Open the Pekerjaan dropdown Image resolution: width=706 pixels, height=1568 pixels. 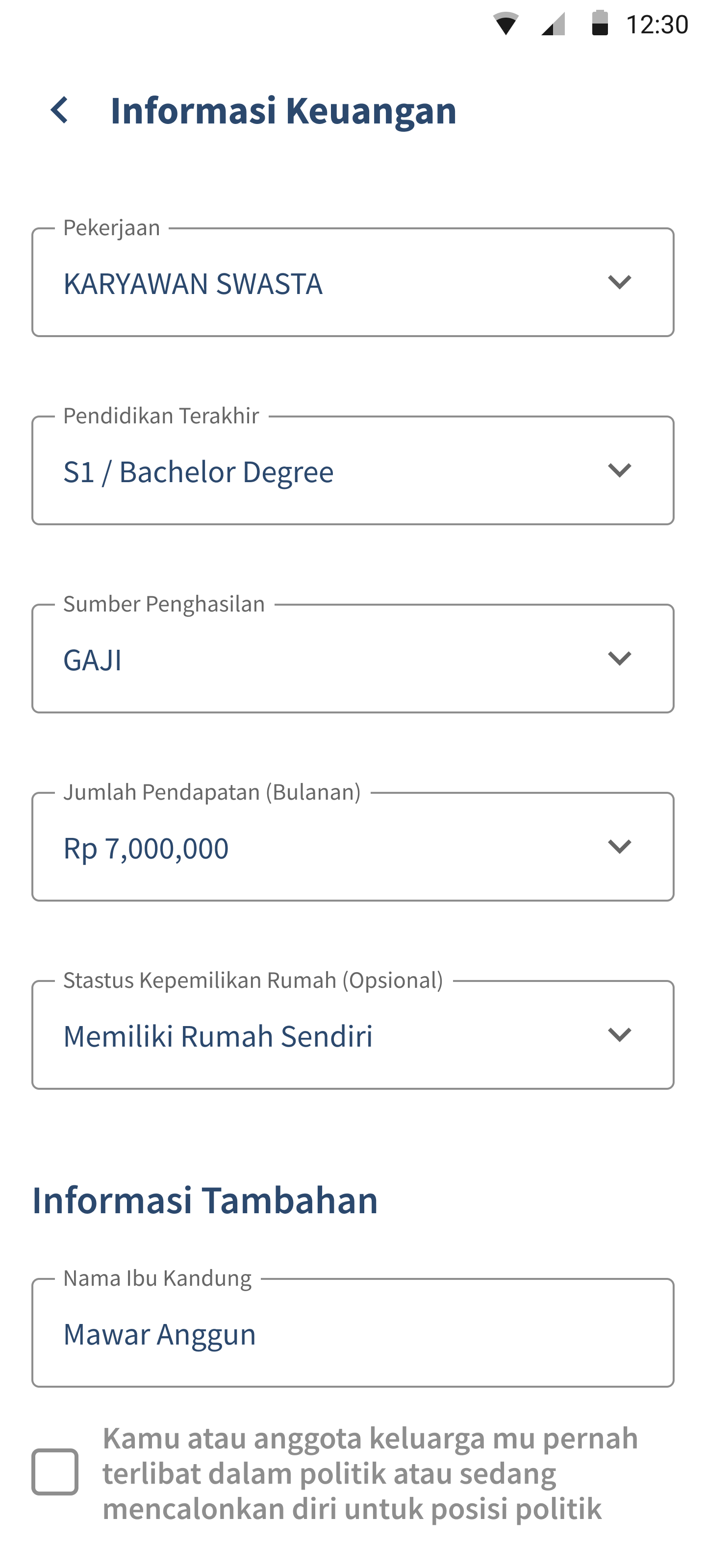coord(353,282)
